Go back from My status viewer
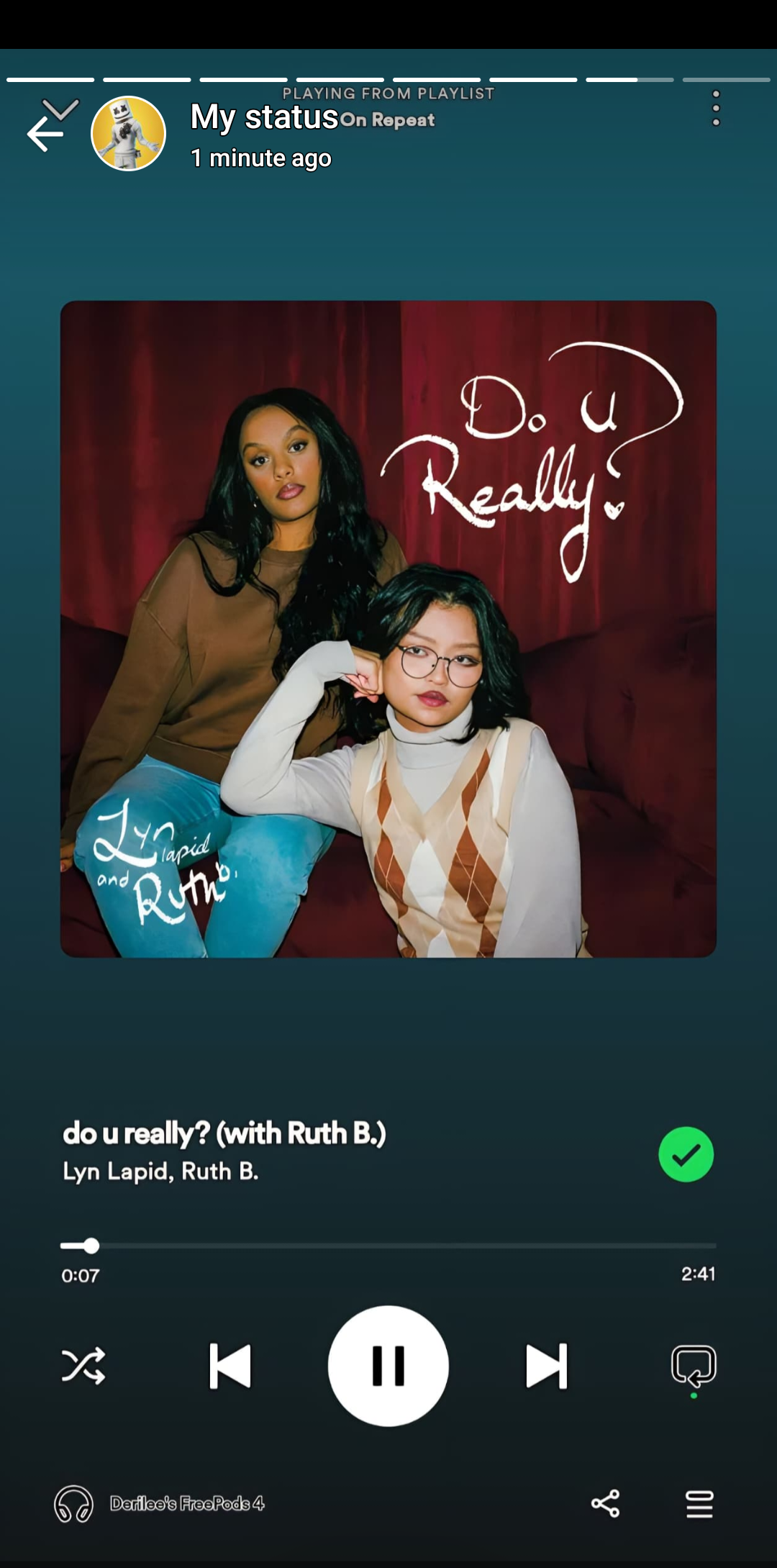The width and height of the screenshot is (777, 1568). [45, 135]
